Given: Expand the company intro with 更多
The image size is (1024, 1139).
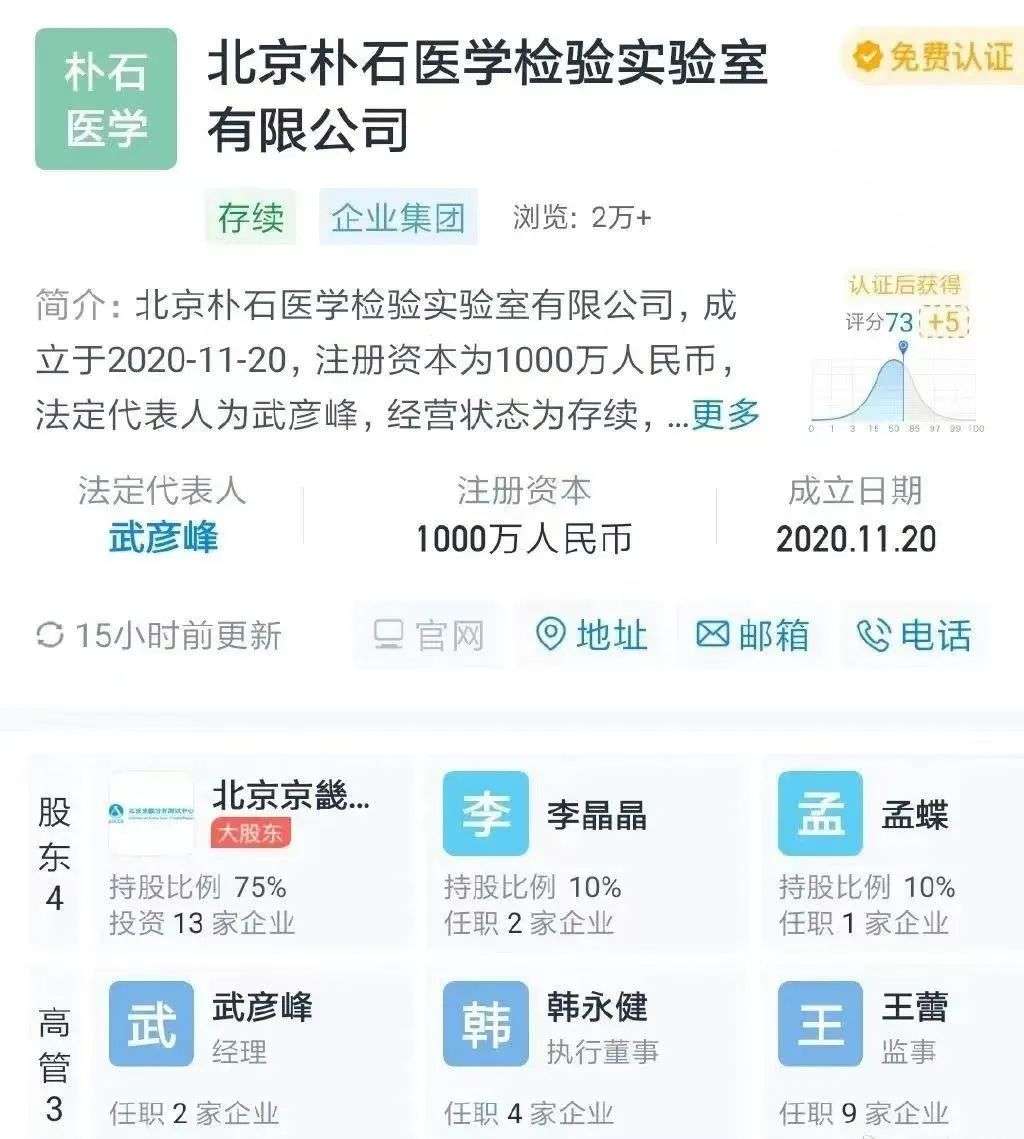Looking at the screenshot, I should (x=725, y=413).
